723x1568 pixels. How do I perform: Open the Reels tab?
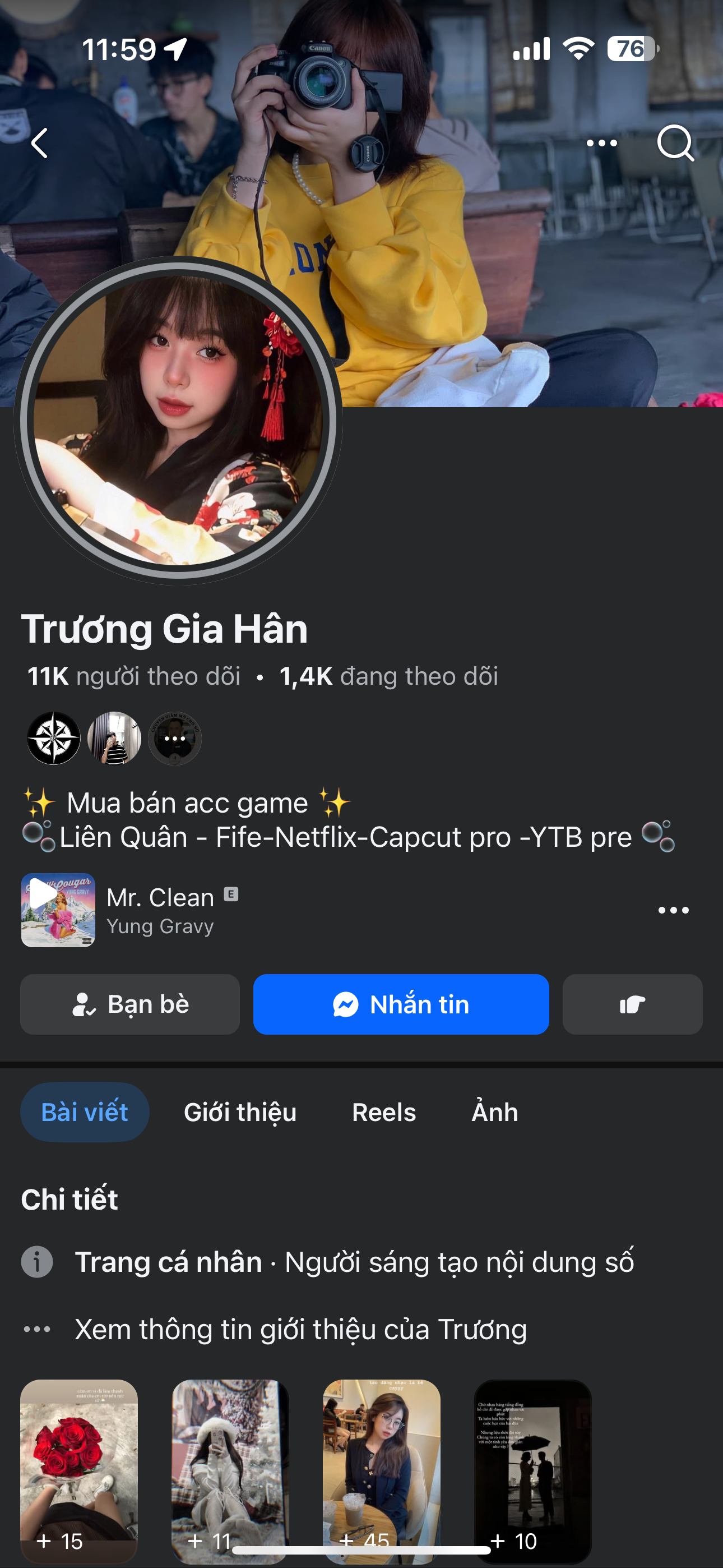pos(384,1112)
